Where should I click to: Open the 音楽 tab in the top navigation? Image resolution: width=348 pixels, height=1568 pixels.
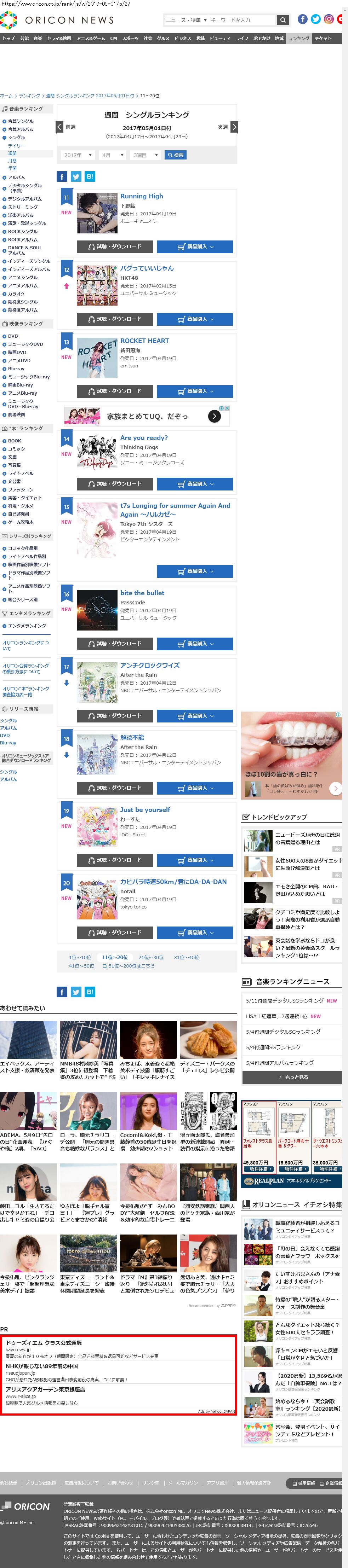click(38, 38)
